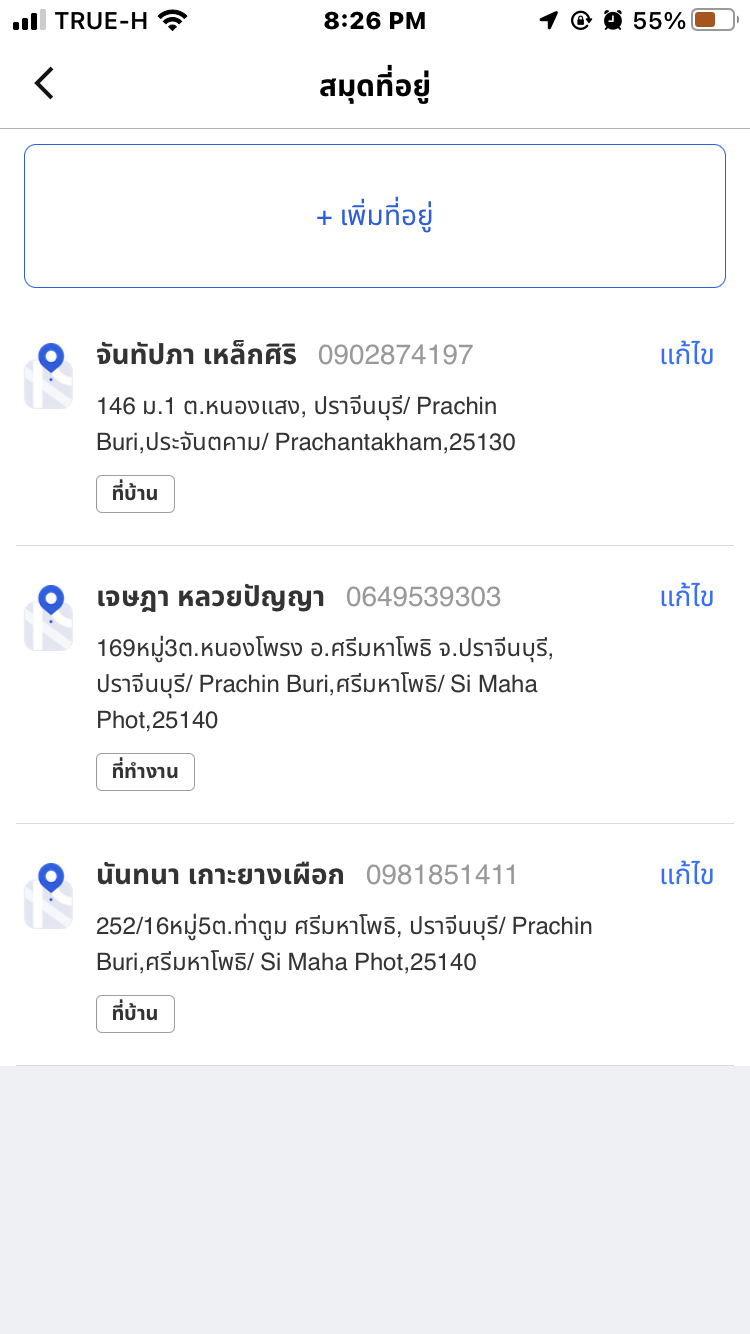
Task: Edit เจษฎา หลวยปัญญา's address via แก้ไข
Action: pyautogui.click(x=687, y=597)
